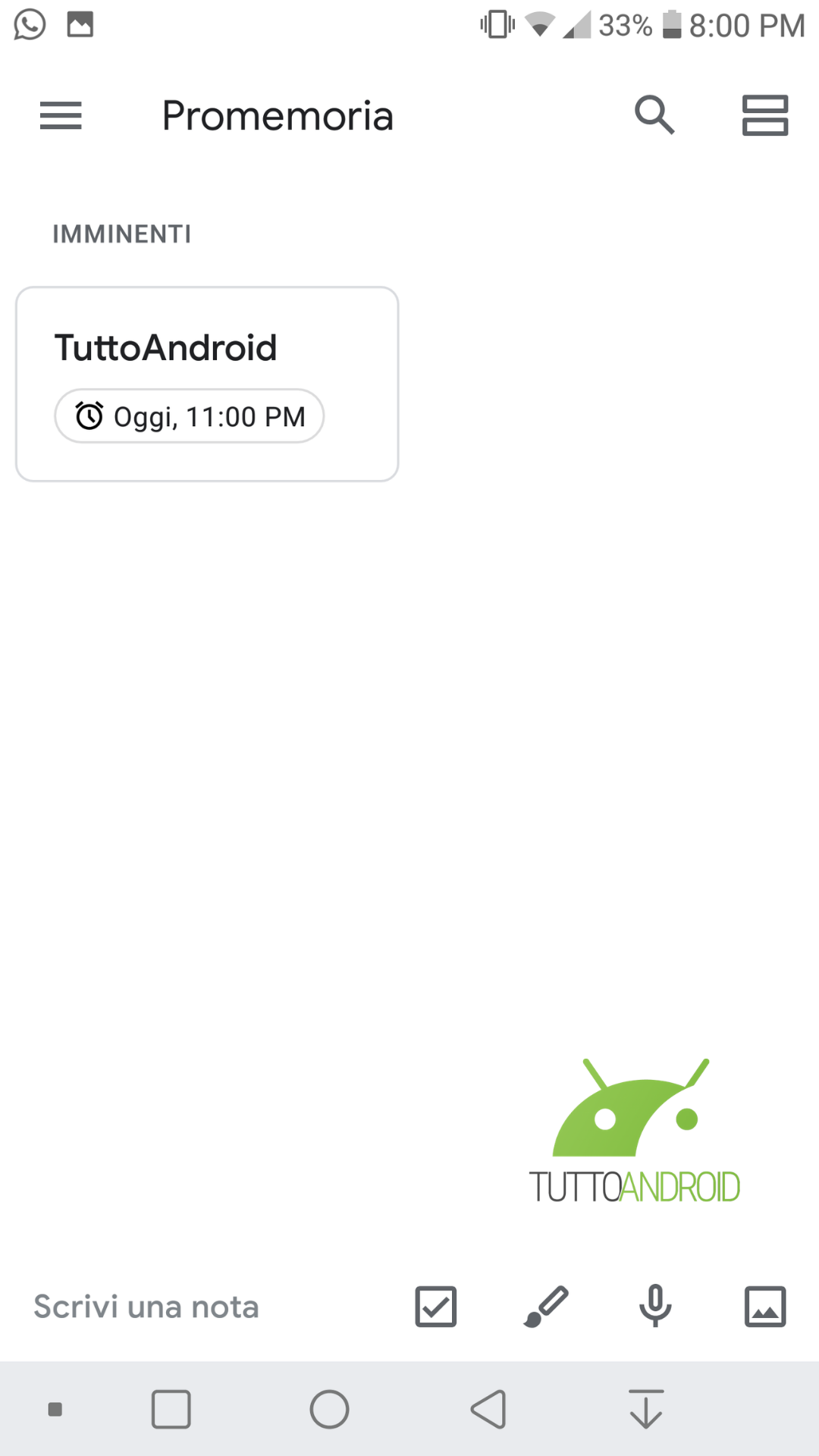The image size is (819, 1456).
Task: Create a new drawing note
Action: click(x=546, y=1307)
